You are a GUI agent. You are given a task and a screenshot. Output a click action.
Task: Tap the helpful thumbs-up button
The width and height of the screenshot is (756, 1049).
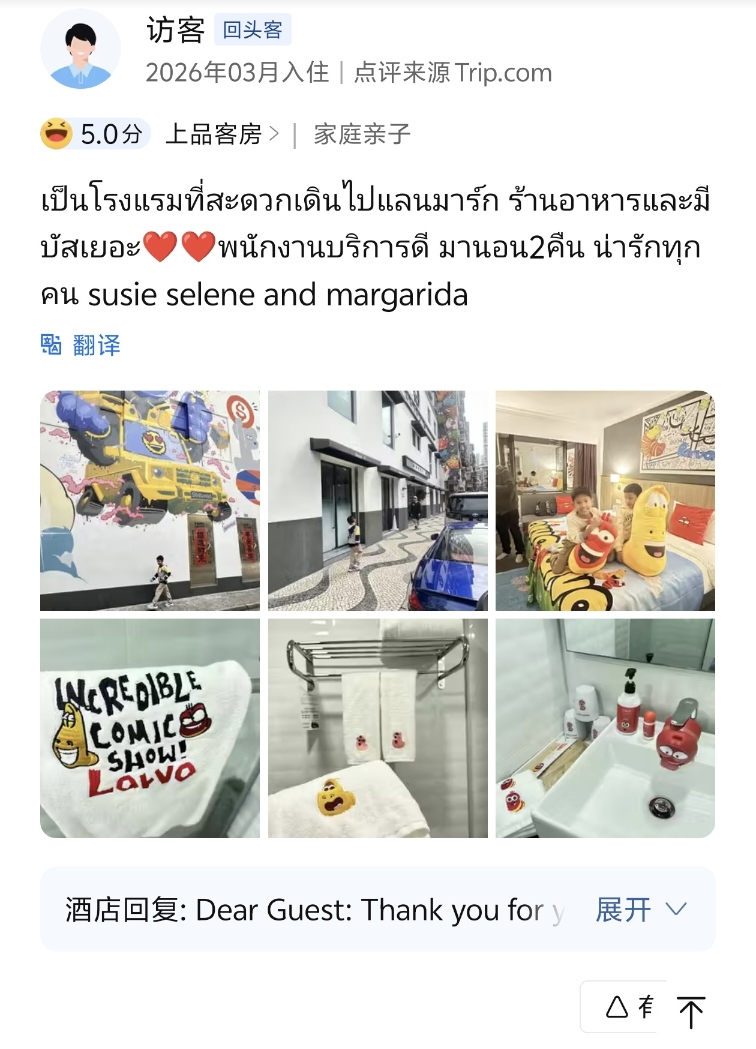coord(622,1007)
